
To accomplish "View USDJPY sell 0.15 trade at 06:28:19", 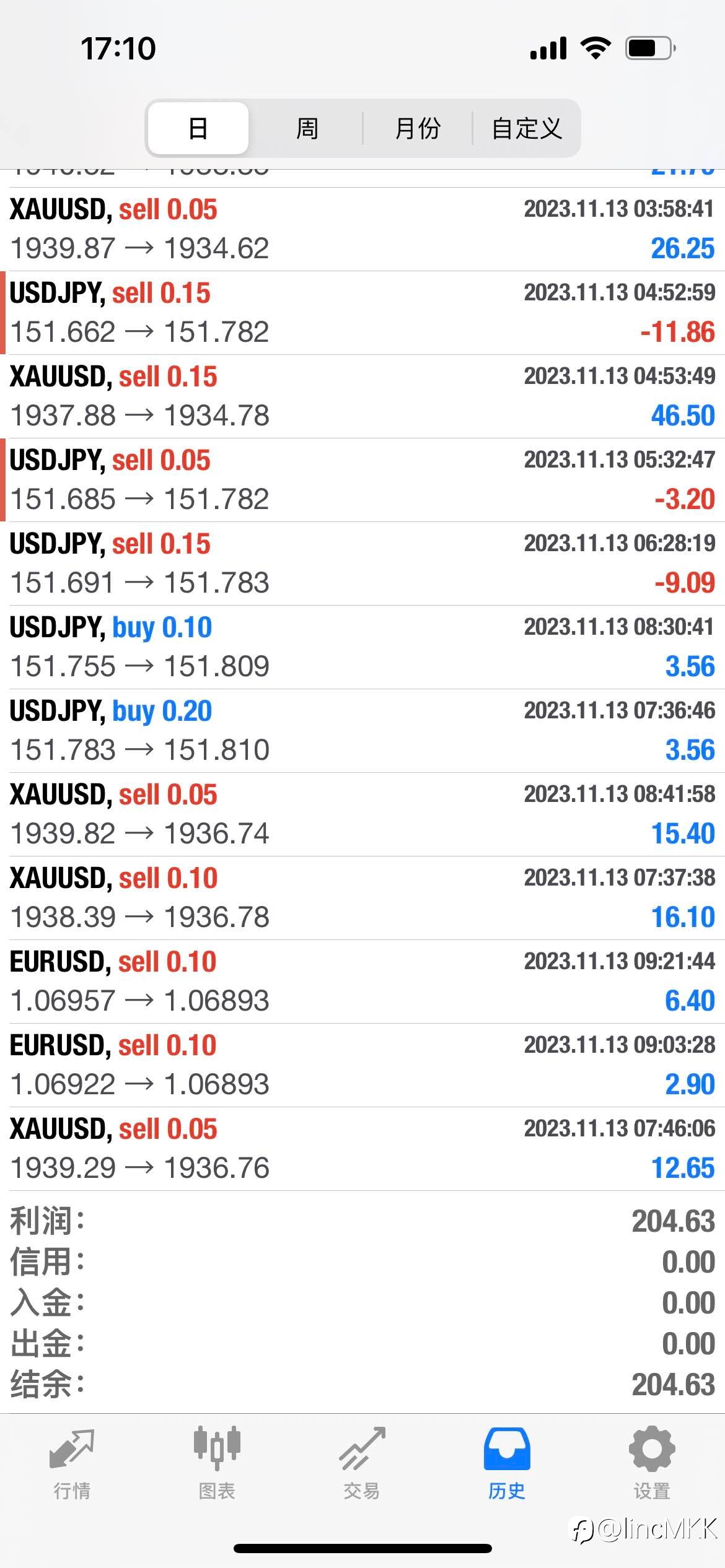I will pos(362,564).
